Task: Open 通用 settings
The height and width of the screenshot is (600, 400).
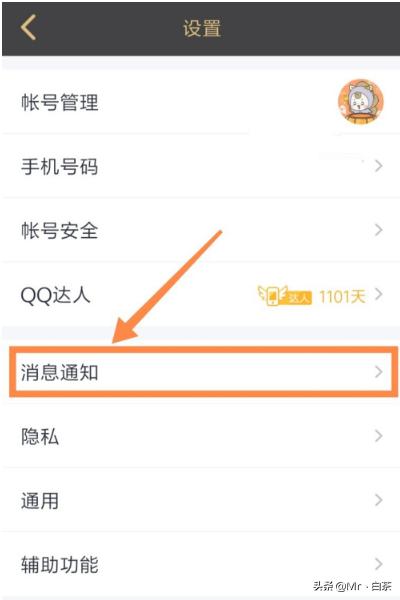Action: pos(201,500)
